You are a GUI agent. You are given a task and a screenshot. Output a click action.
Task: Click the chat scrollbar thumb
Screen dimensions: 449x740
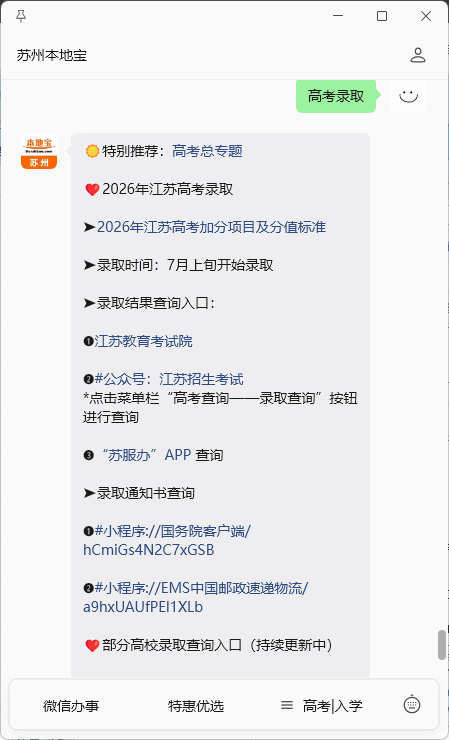coord(442,645)
